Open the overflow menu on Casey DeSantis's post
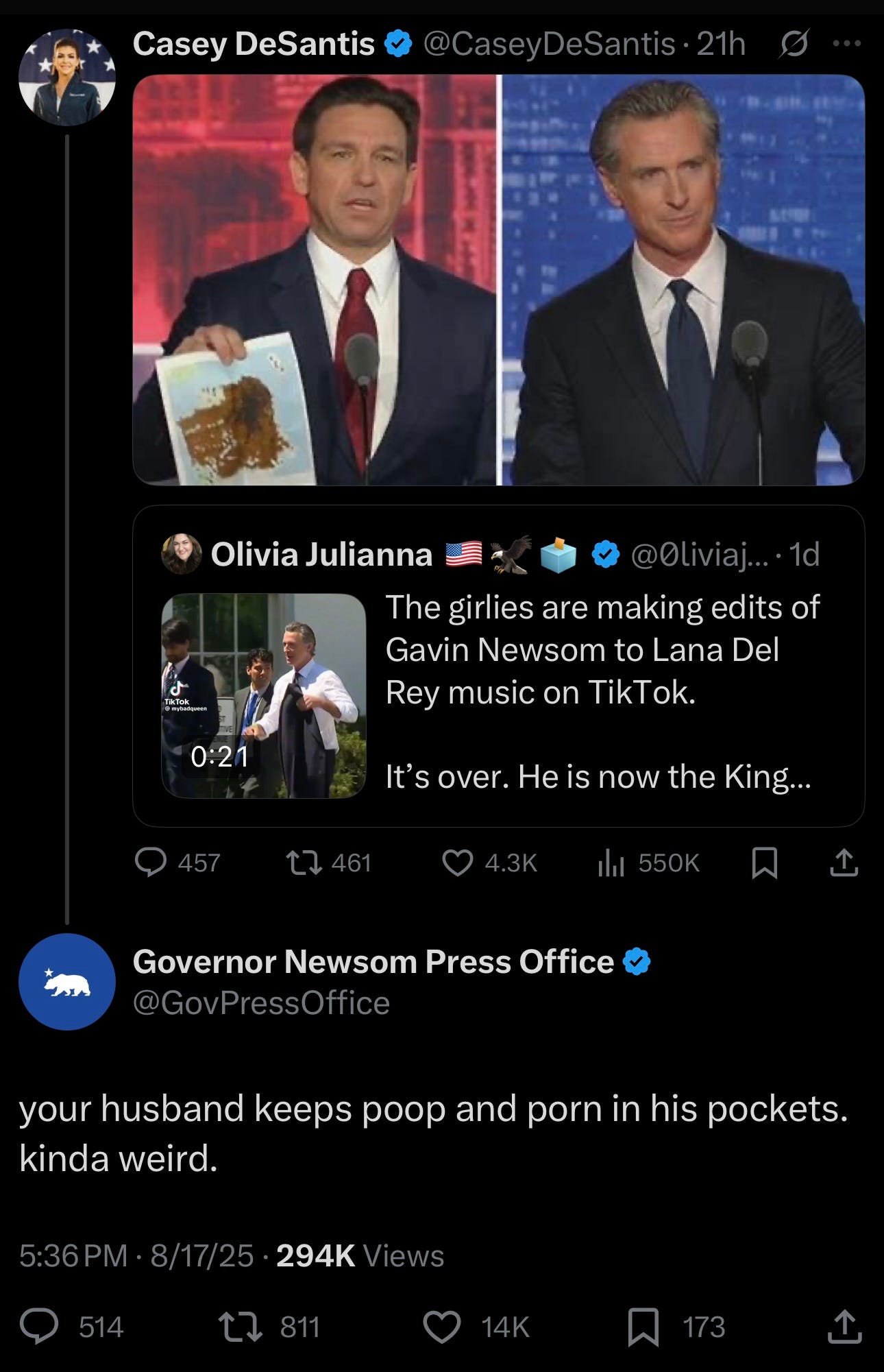This screenshot has height=1372, width=884. coord(846,44)
